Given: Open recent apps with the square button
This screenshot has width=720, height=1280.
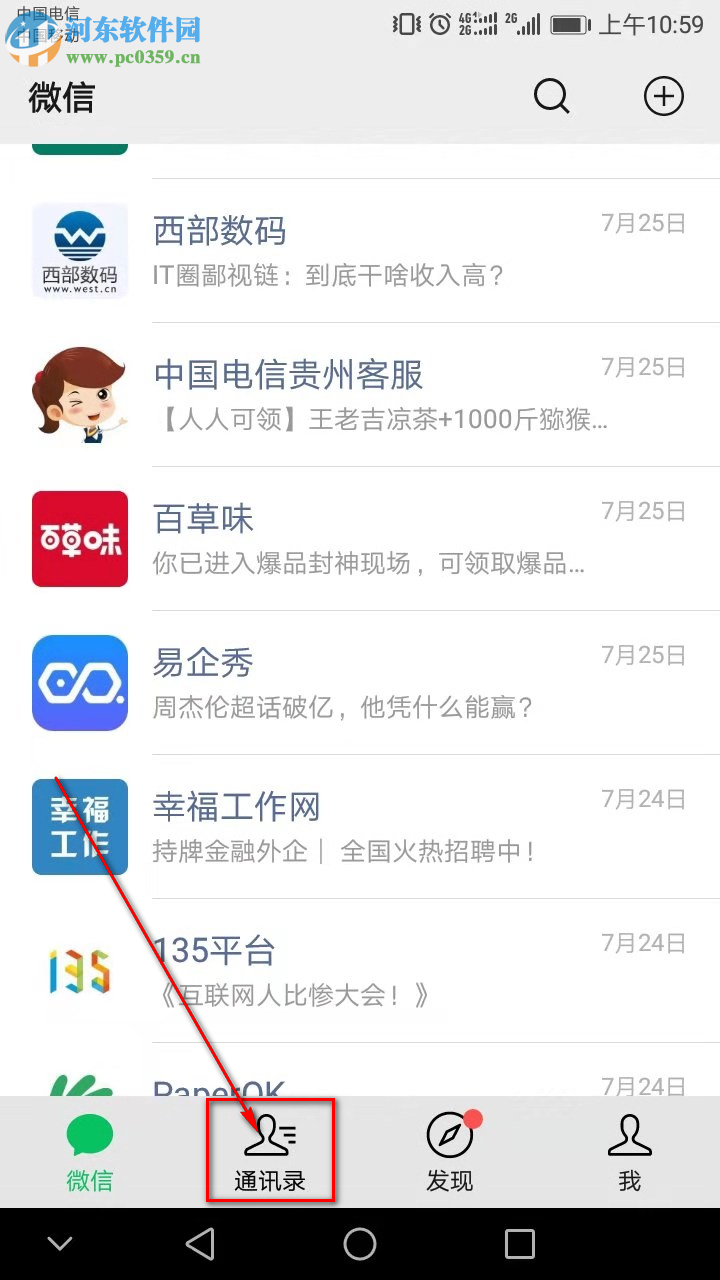Looking at the screenshot, I should pyautogui.click(x=520, y=1243).
